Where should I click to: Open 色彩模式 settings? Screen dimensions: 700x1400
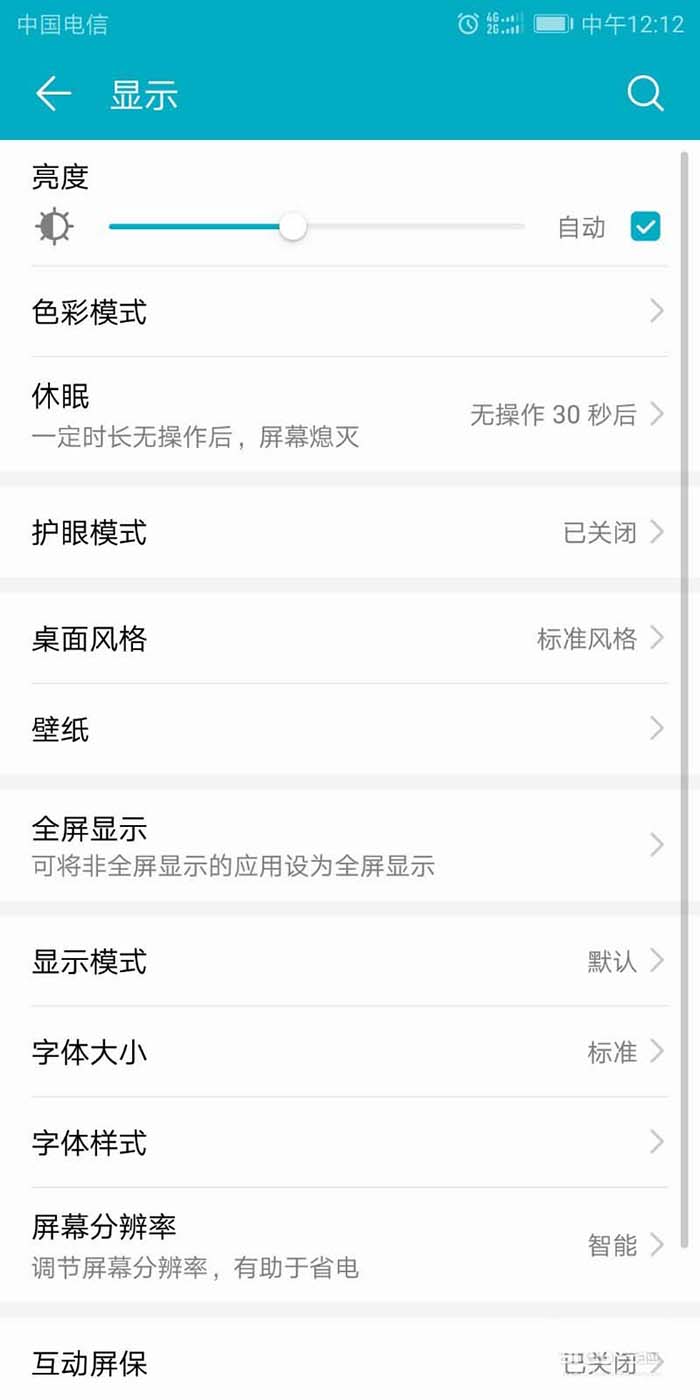349,312
